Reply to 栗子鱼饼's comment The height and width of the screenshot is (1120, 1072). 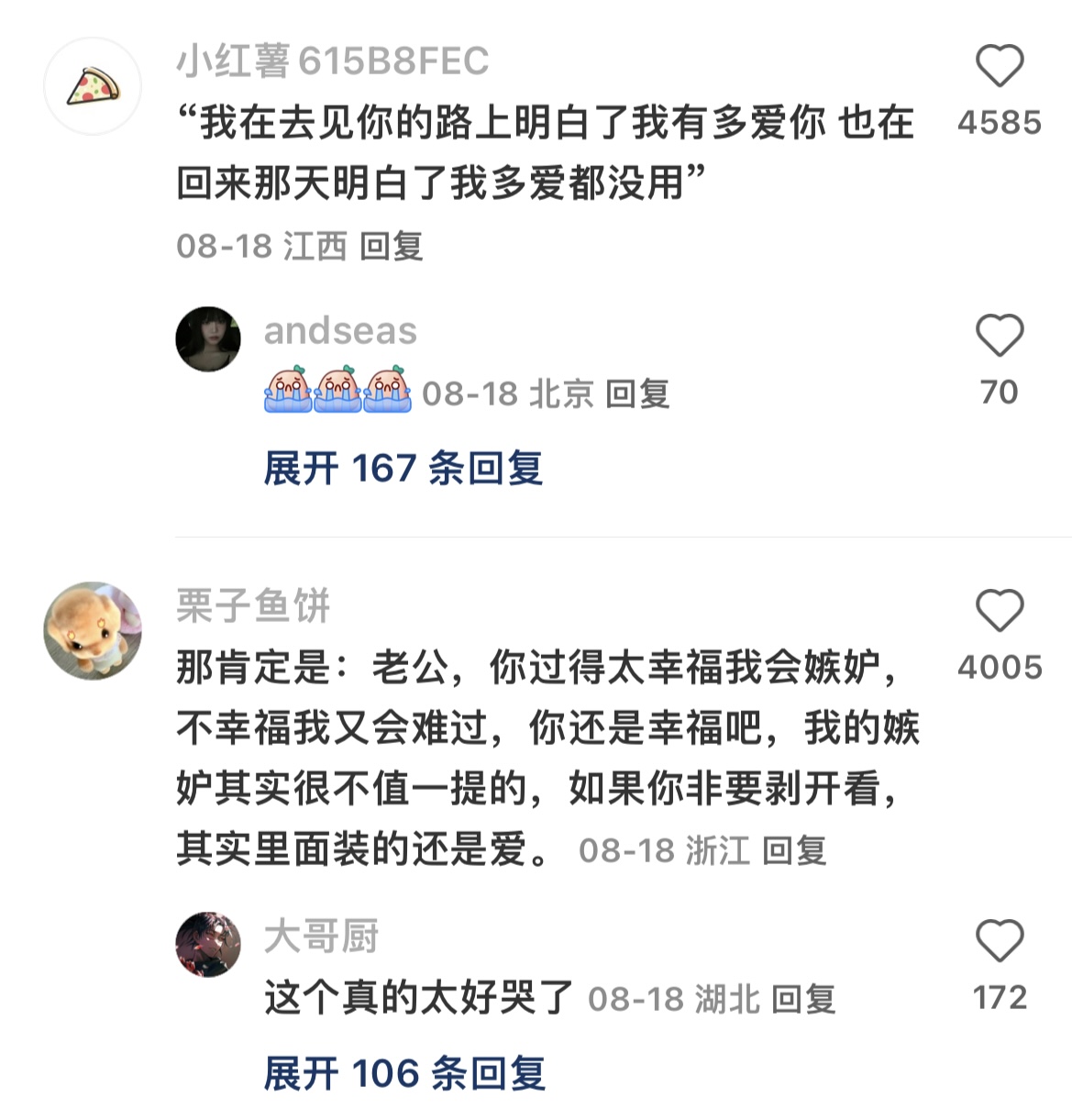(794, 851)
